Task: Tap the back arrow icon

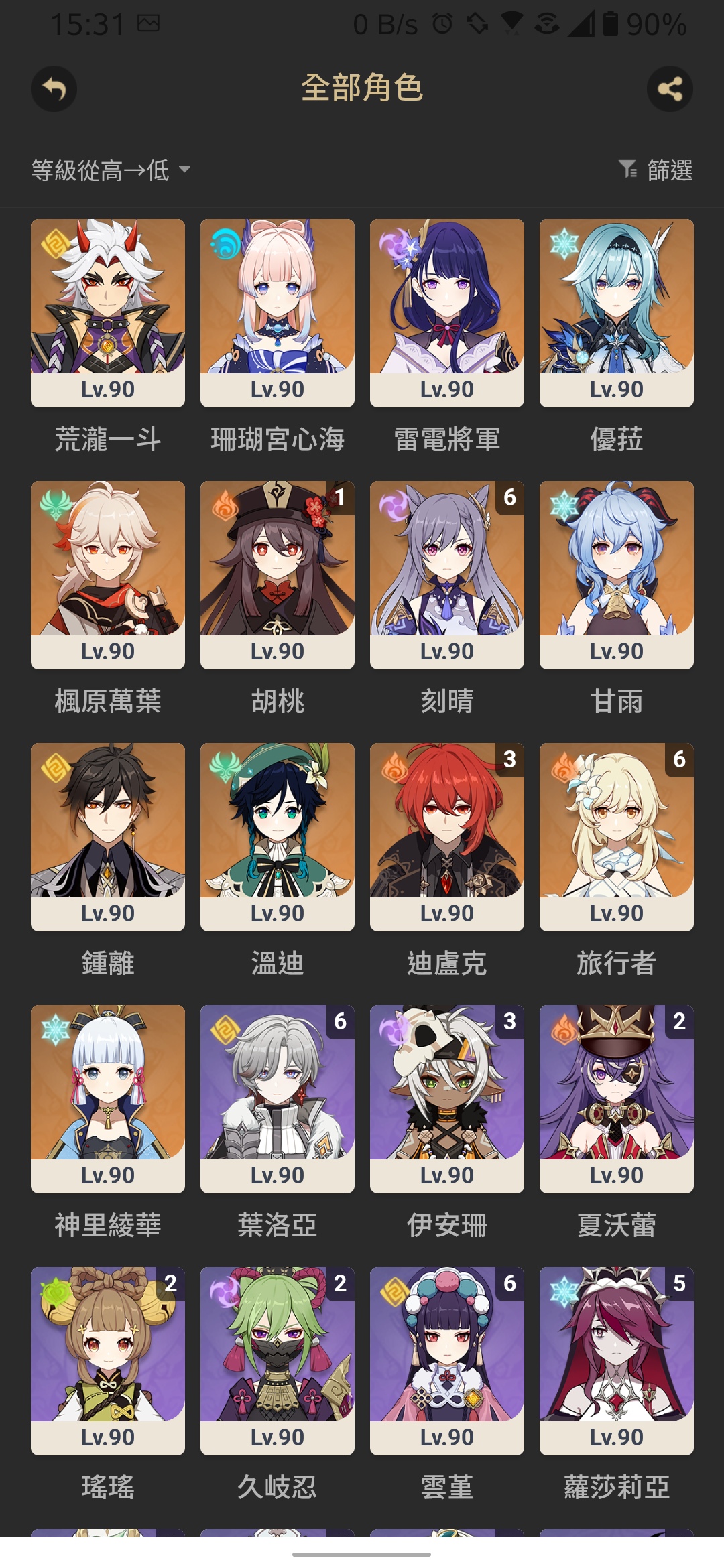Action: pyautogui.click(x=54, y=89)
